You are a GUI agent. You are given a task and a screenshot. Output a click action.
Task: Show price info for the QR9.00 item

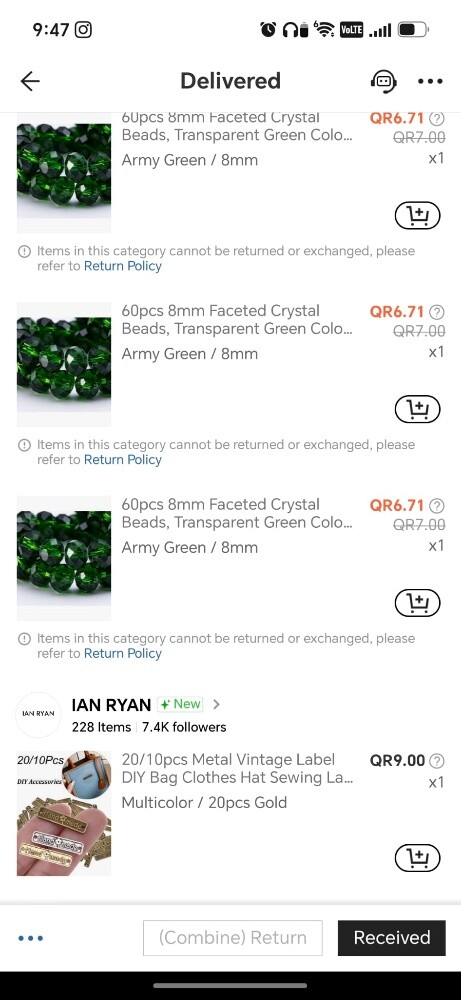pos(437,760)
